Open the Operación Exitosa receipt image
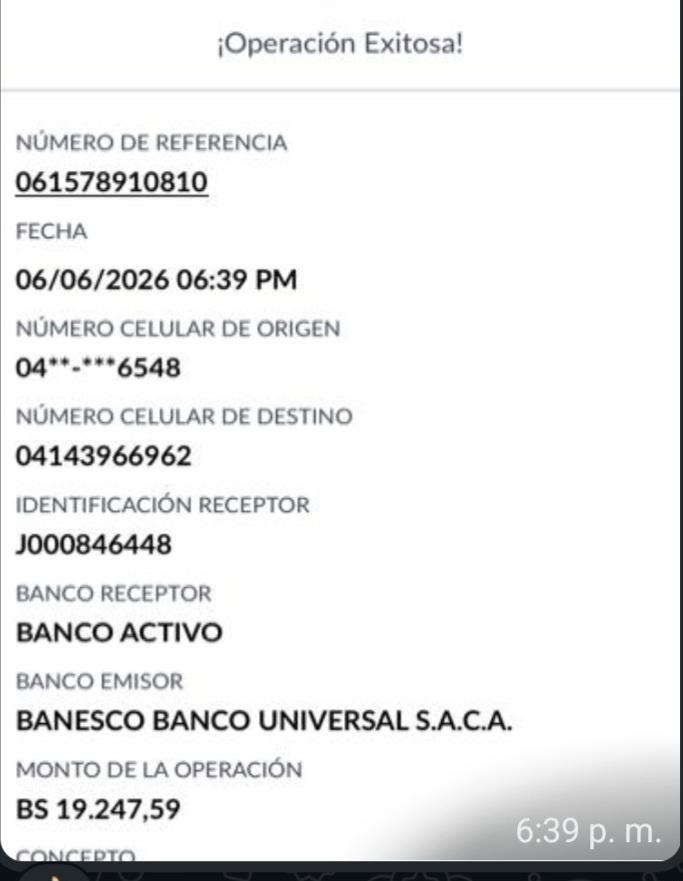Image resolution: width=683 pixels, height=881 pixels. [340, 430]
